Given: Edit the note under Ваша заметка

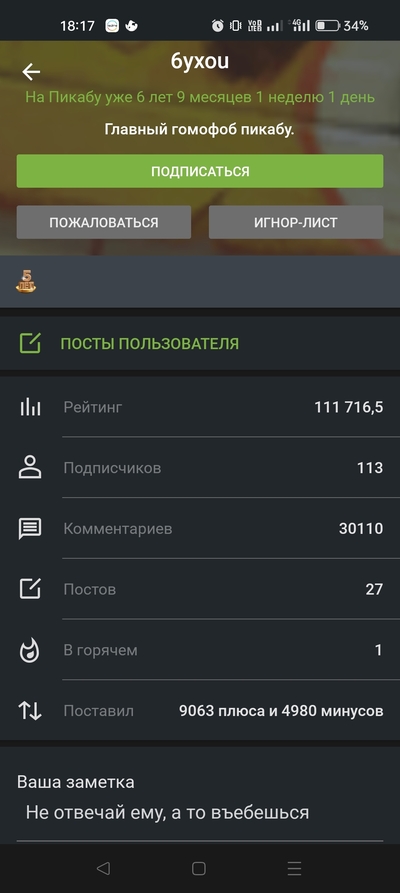Looking at the screenshot, I should [x=200, y=813].
